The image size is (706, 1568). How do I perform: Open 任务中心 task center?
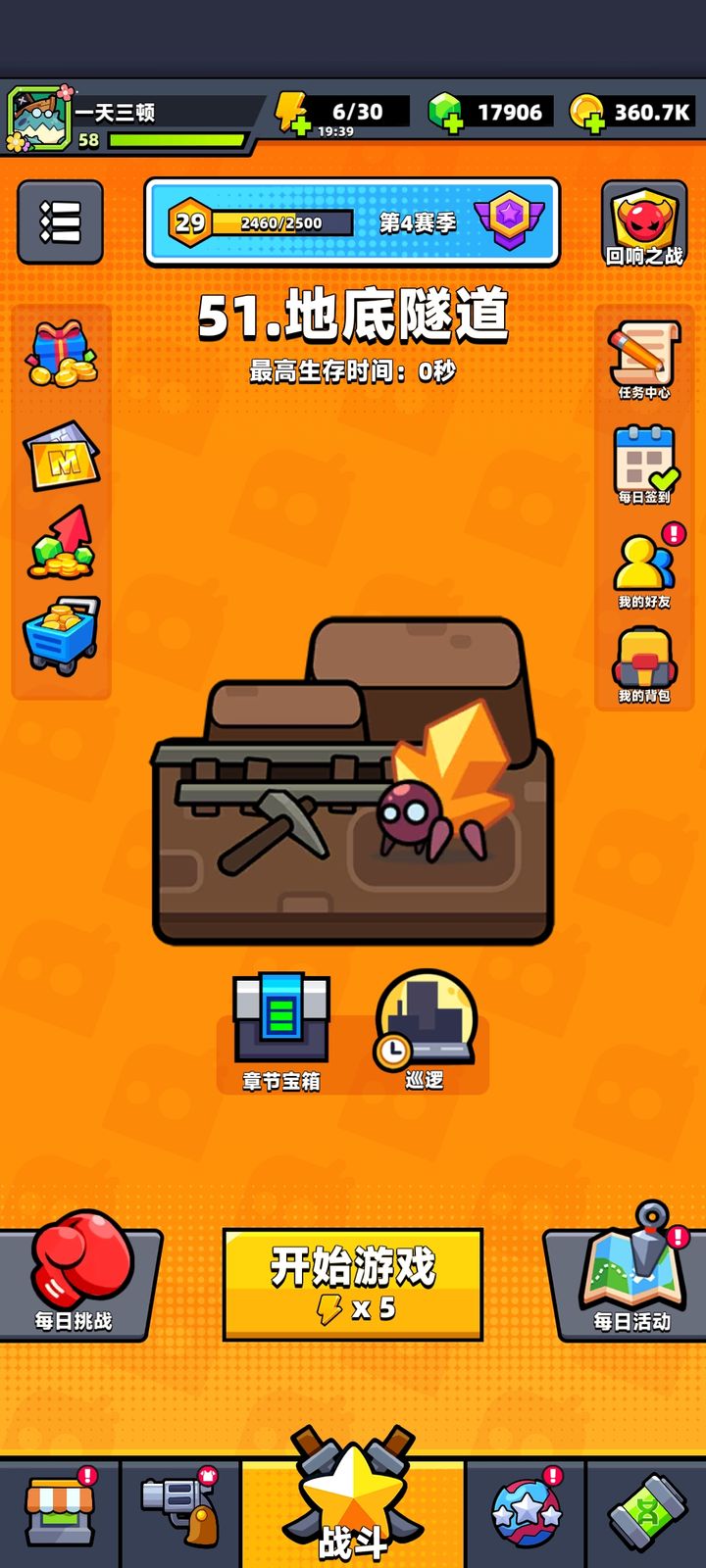(643, 361)
